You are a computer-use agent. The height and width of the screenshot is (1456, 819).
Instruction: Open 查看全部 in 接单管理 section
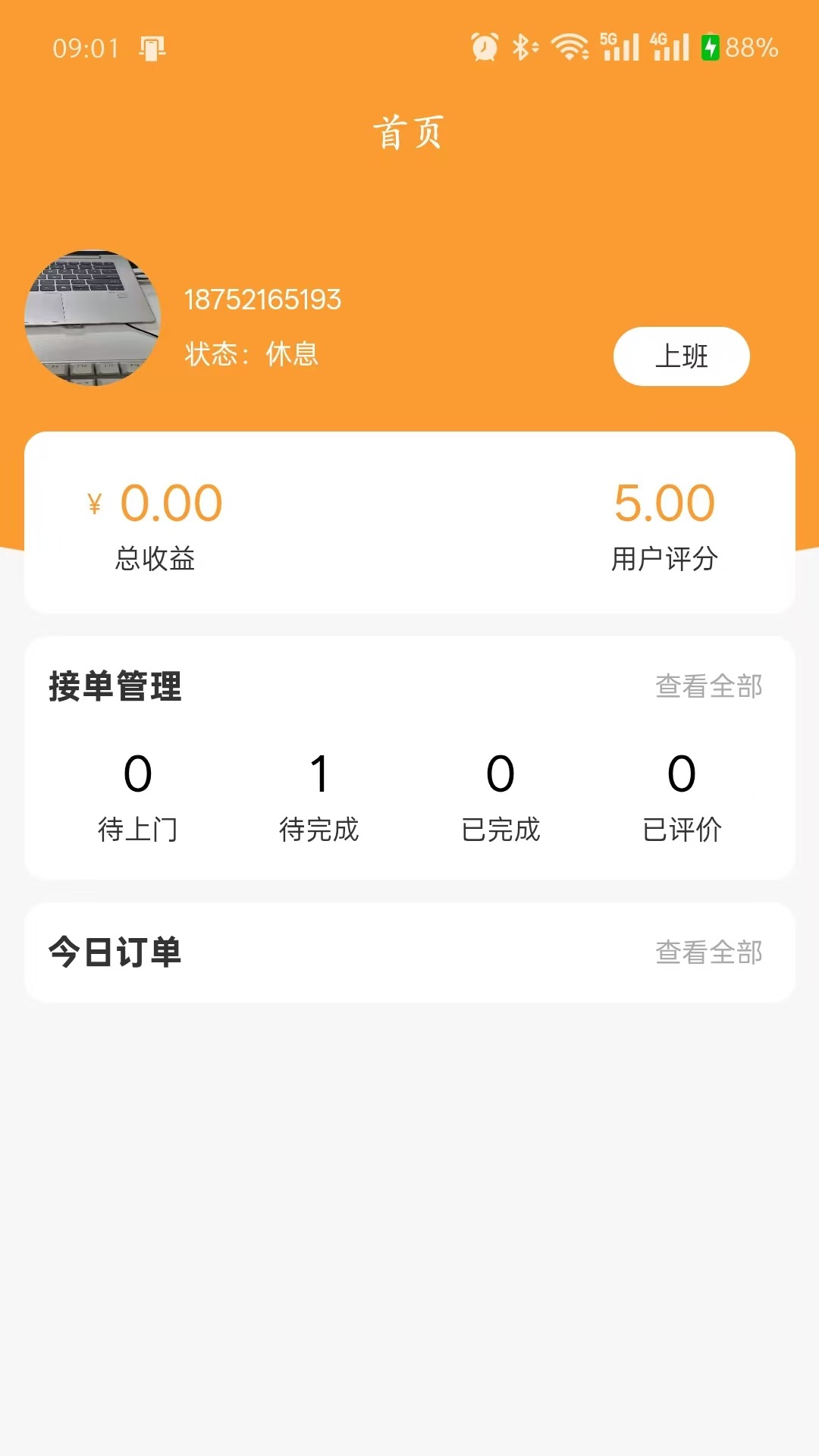(x=709, y=687)
